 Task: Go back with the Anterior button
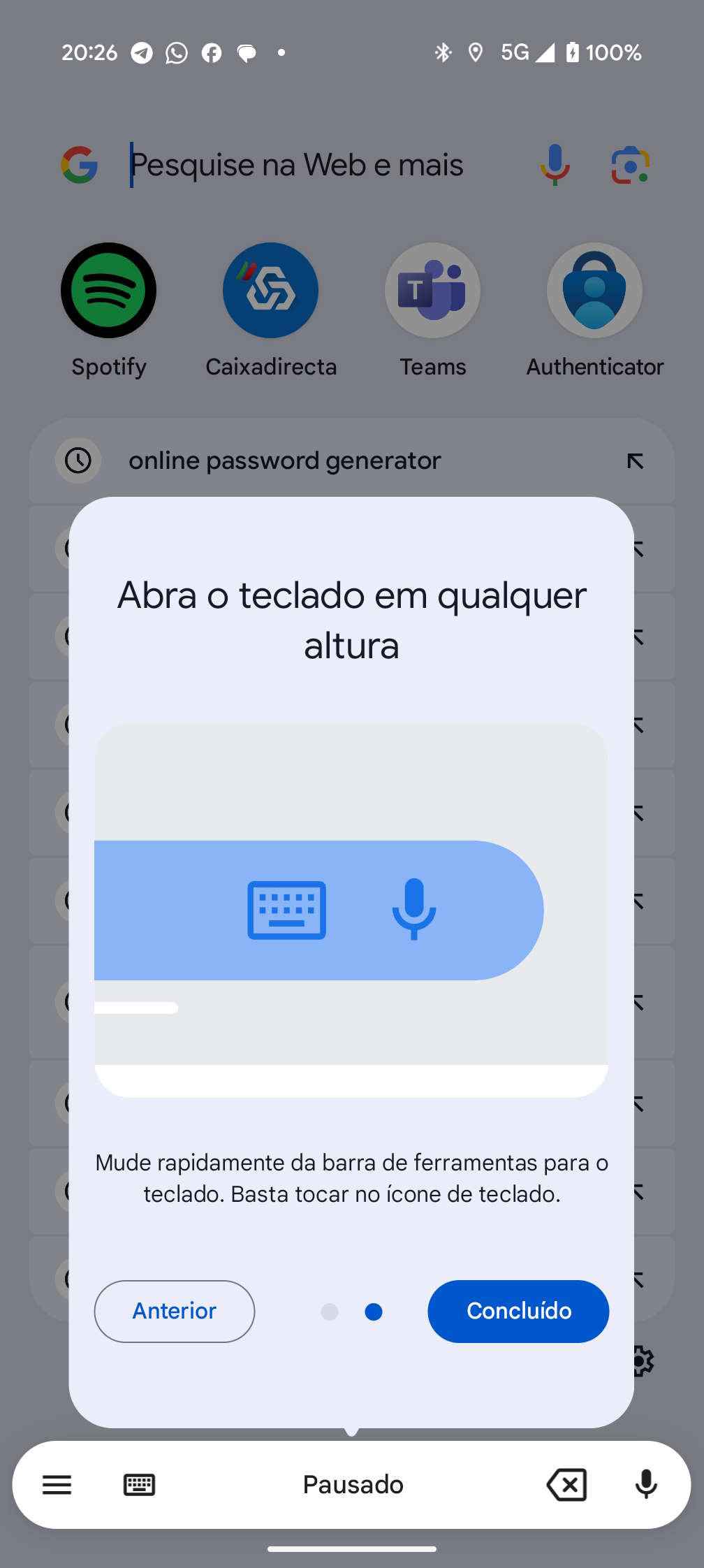tap(175, 1311)
